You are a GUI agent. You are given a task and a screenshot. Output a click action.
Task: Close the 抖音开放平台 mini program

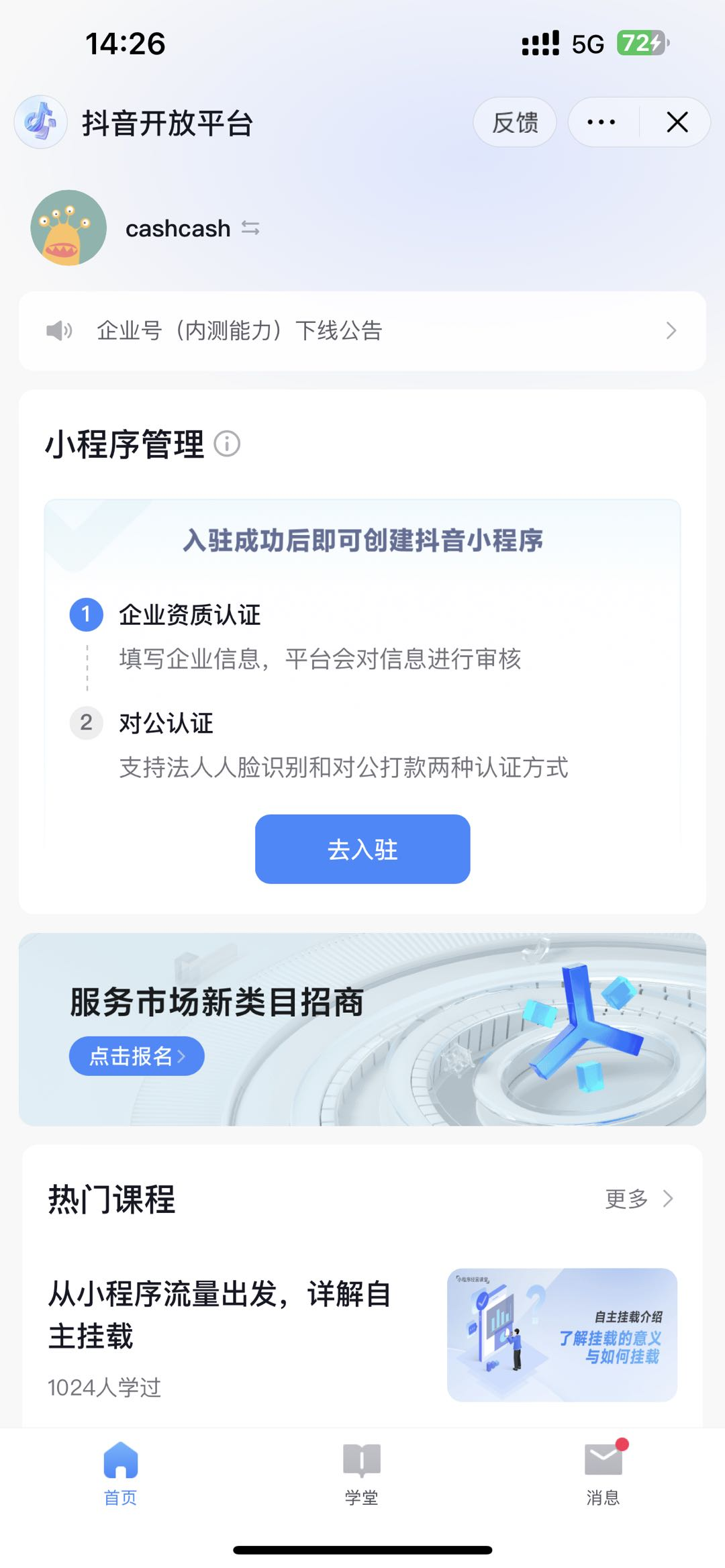tap(677, 122)
